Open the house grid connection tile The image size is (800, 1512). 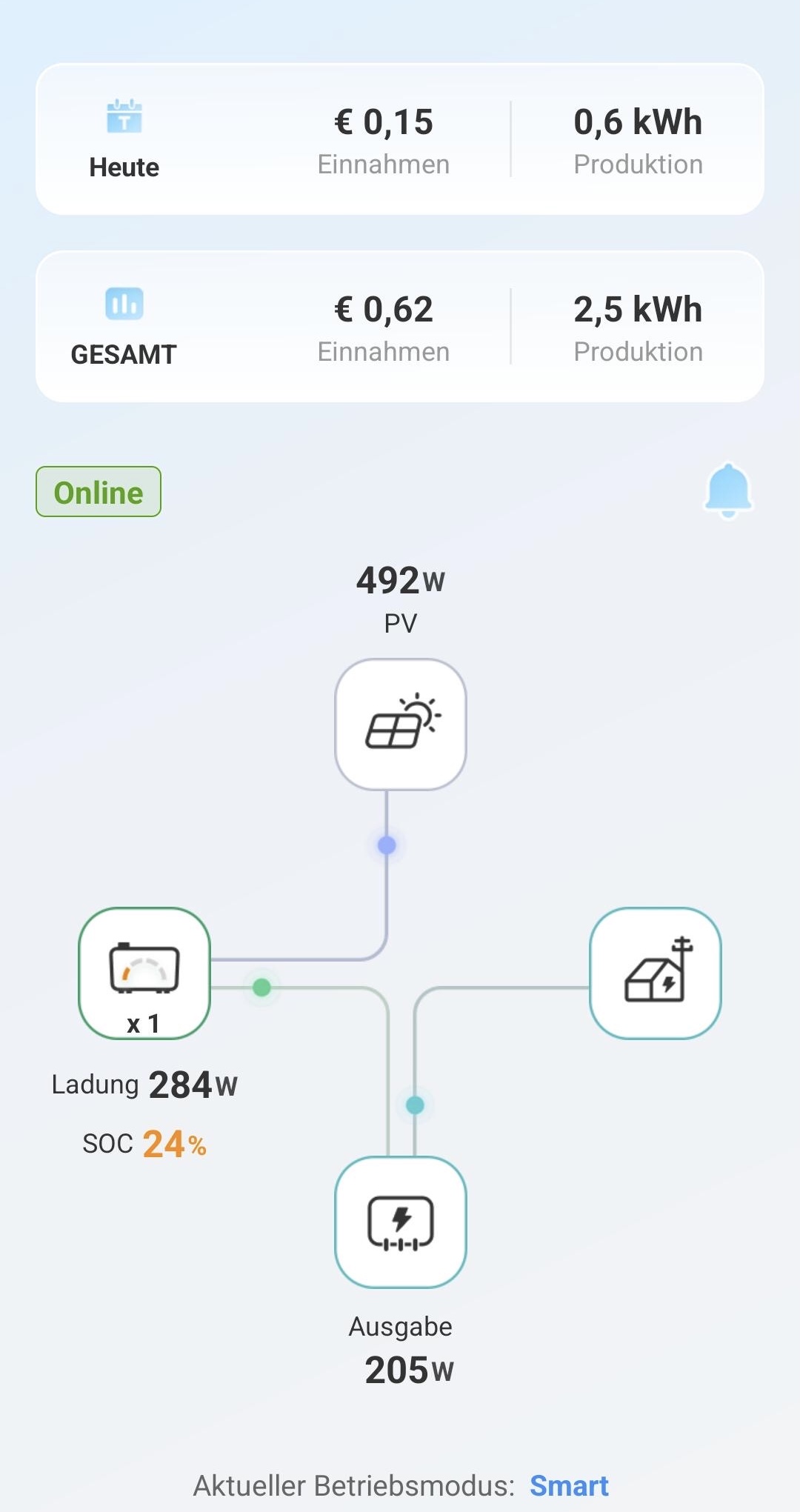coord(656,973)
